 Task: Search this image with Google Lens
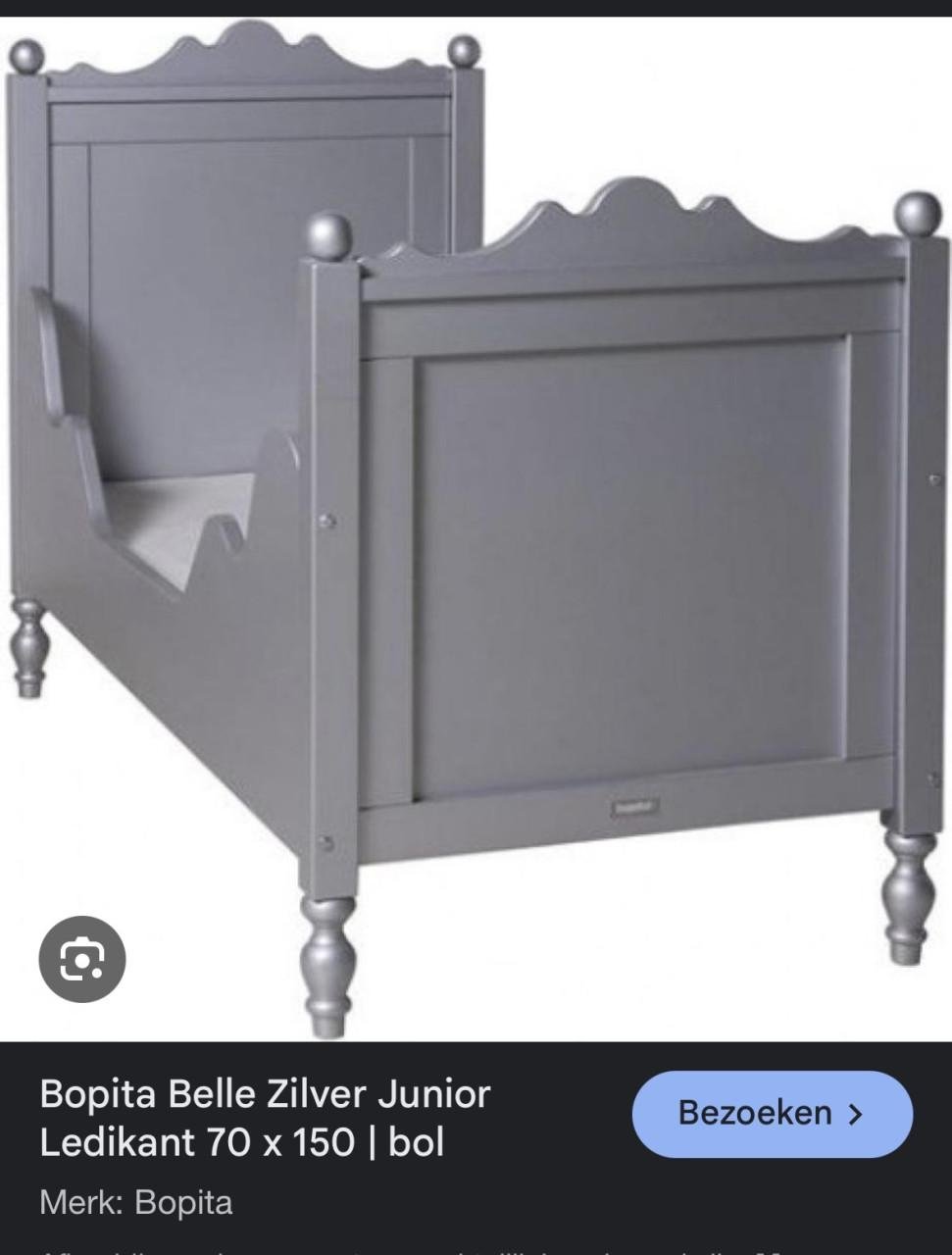coord(81,960)
